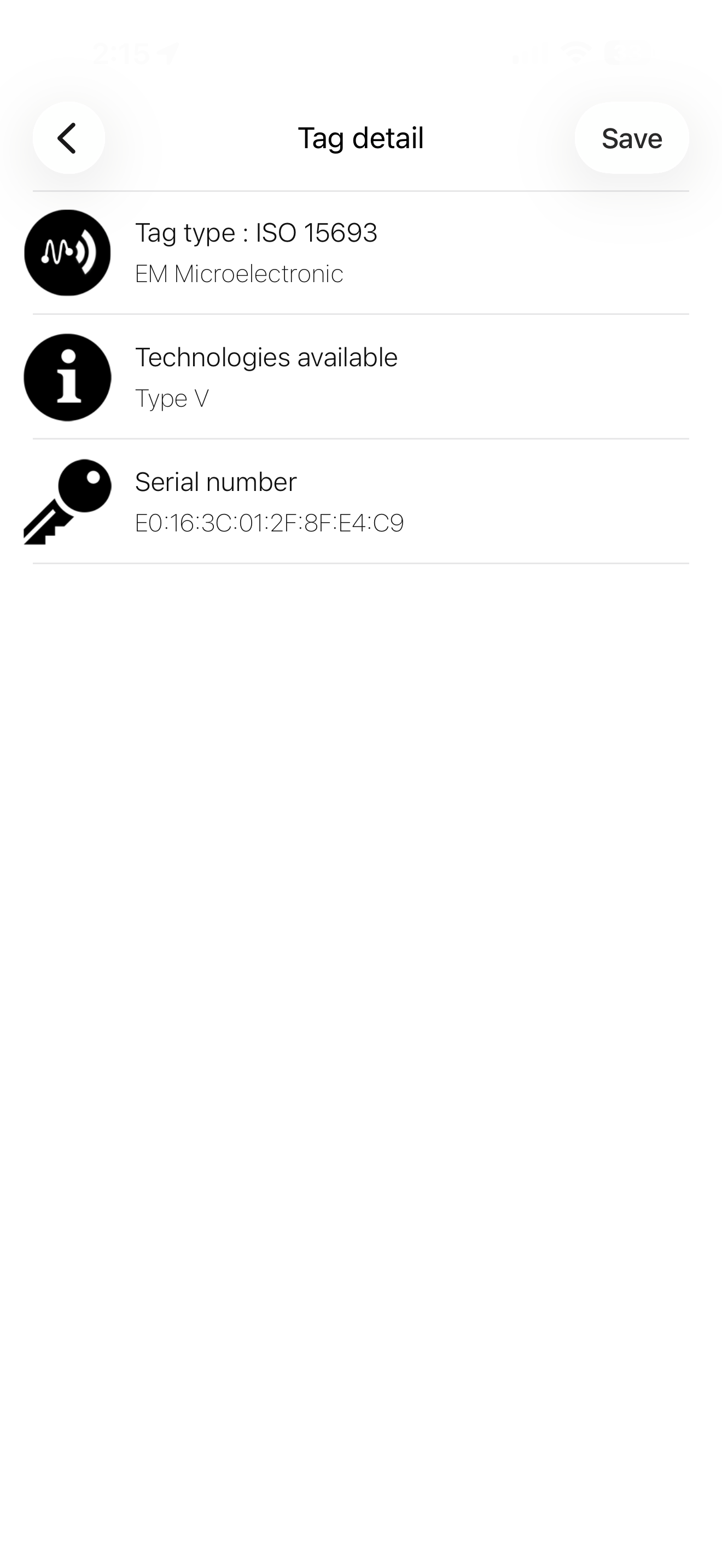The height and width of the screenshot is (1568, 722).
Task: Go back from Tag detail
Action: [69, 138]
